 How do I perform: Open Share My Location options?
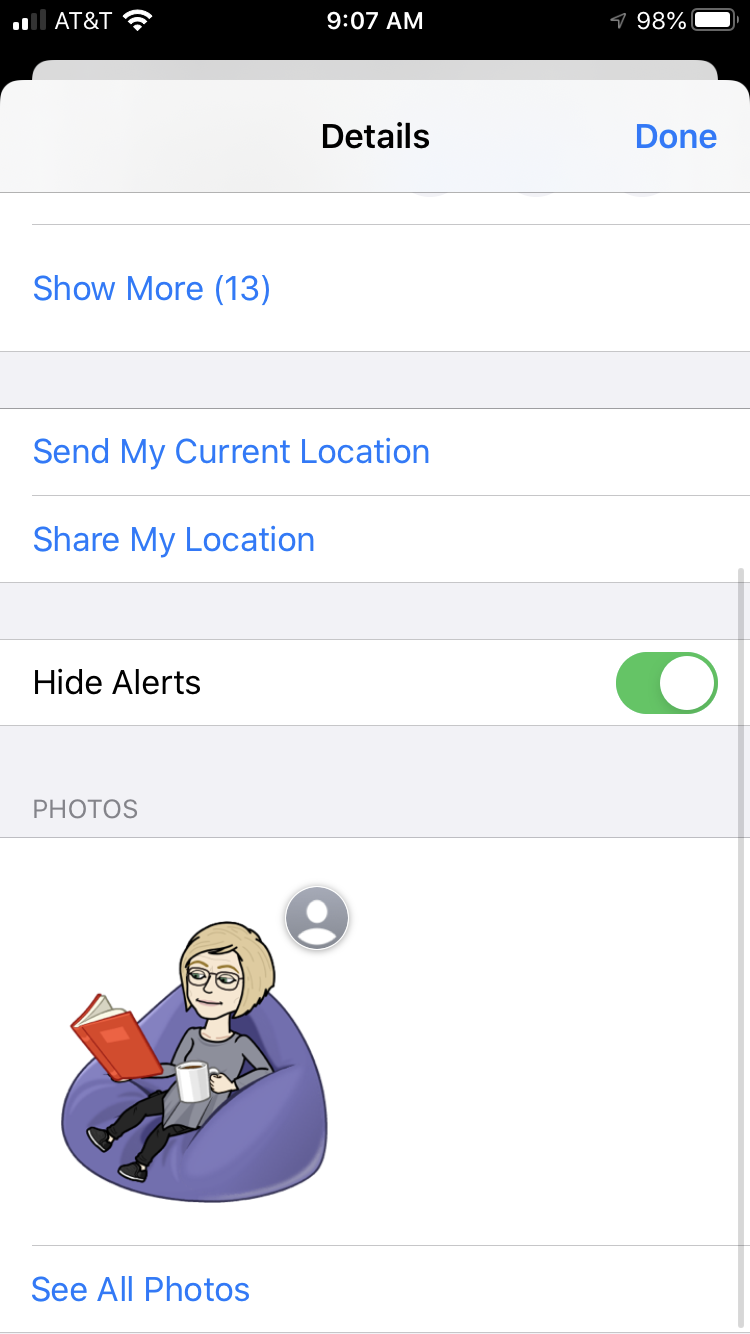(174, 540)
